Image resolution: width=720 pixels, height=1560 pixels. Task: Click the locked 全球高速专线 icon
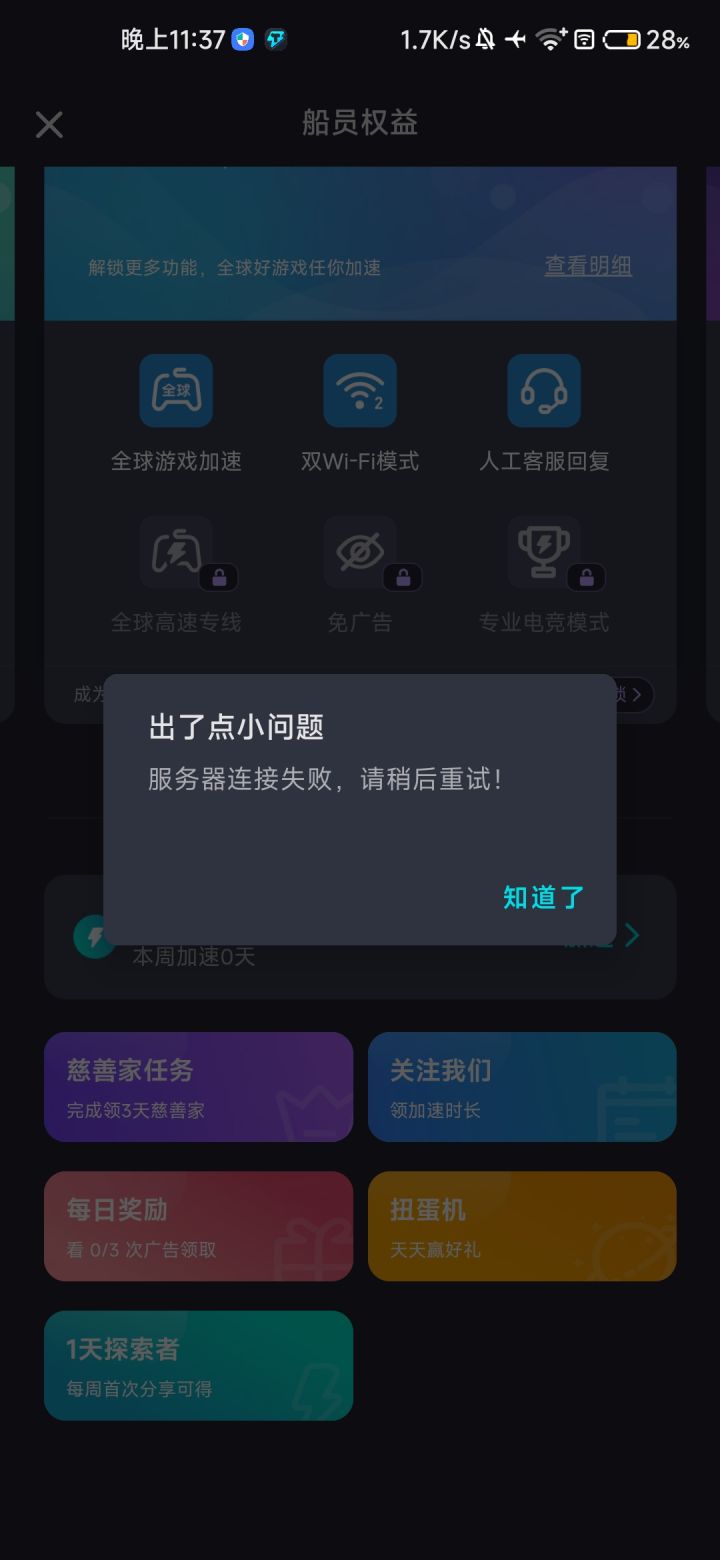[x=175, y=552]
